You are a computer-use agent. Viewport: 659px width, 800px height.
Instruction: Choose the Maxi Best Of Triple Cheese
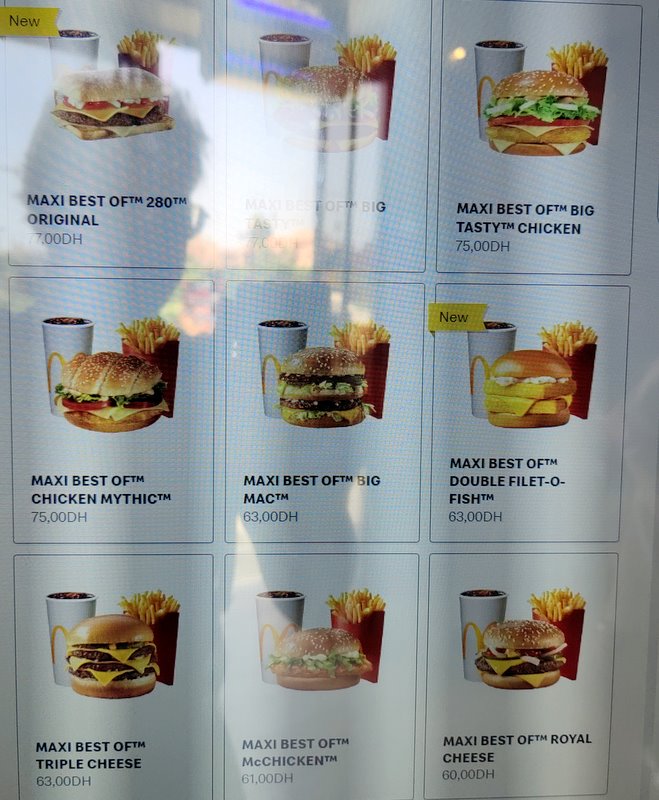tap(113, 675)
